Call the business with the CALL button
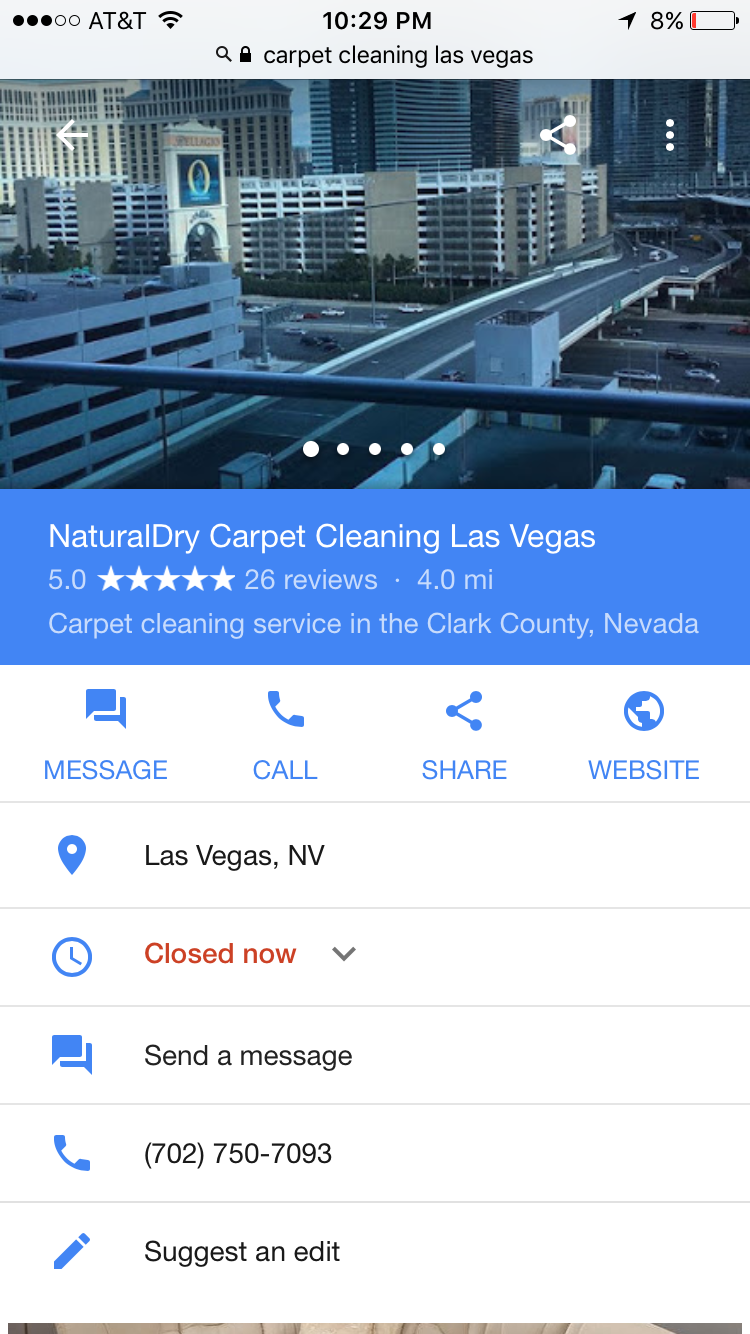Screen dimensions: 750x1334 [x=285, y=735]
